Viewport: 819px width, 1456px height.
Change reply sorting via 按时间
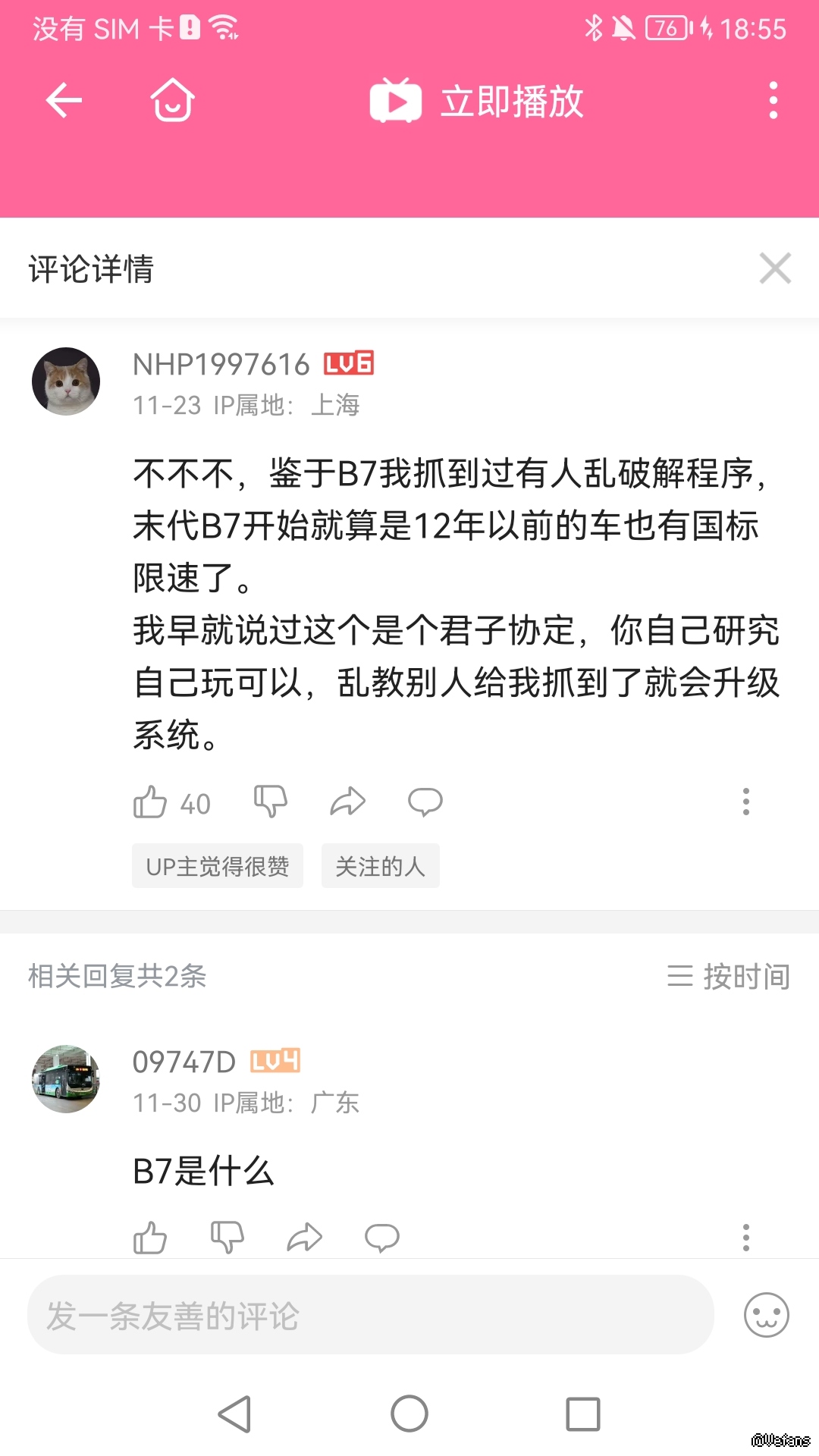tap(728, 976)
